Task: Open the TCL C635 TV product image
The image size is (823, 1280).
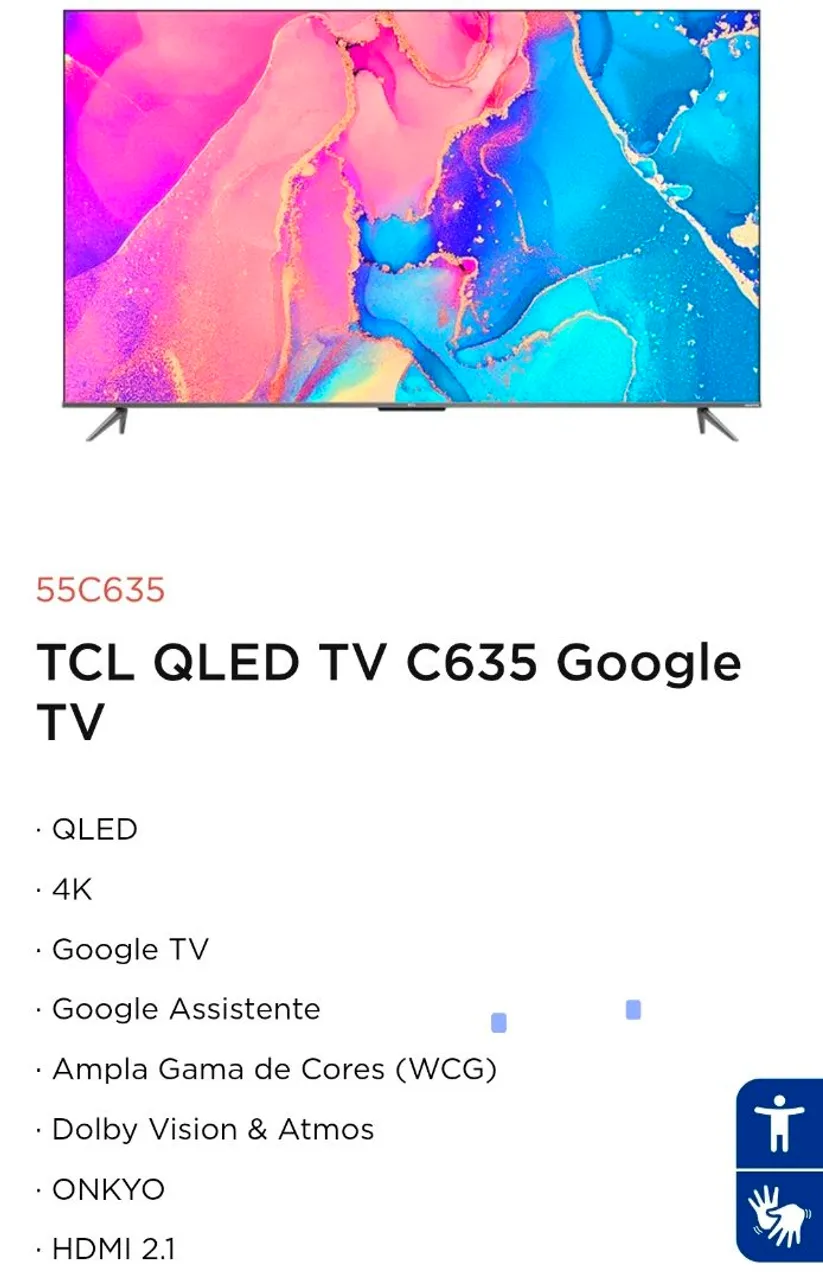Action: click(411, 224)
